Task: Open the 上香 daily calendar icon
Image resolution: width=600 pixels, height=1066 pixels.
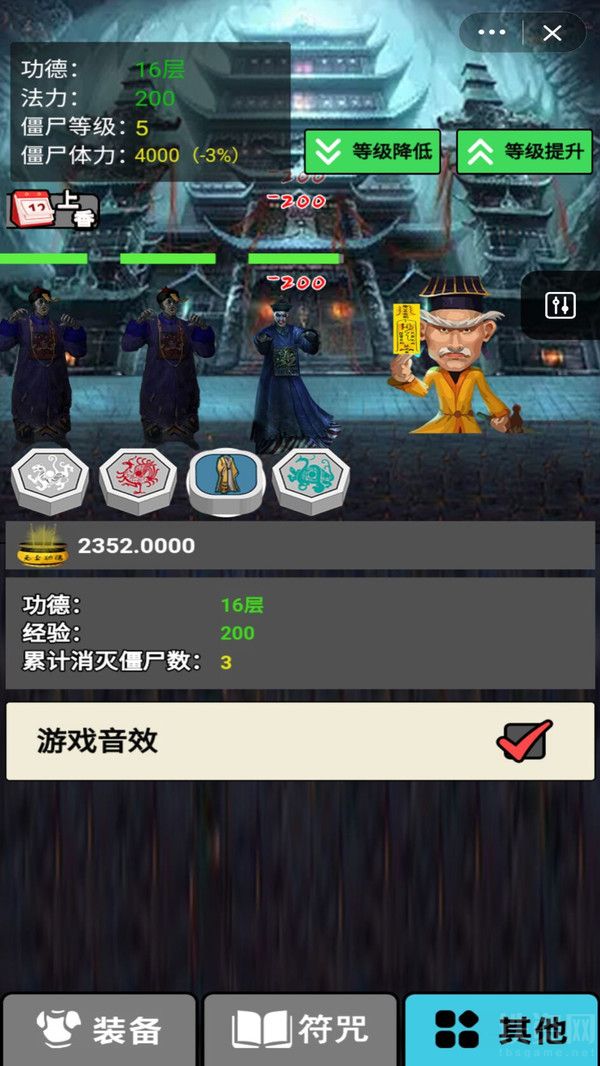Action: point(52,210)
